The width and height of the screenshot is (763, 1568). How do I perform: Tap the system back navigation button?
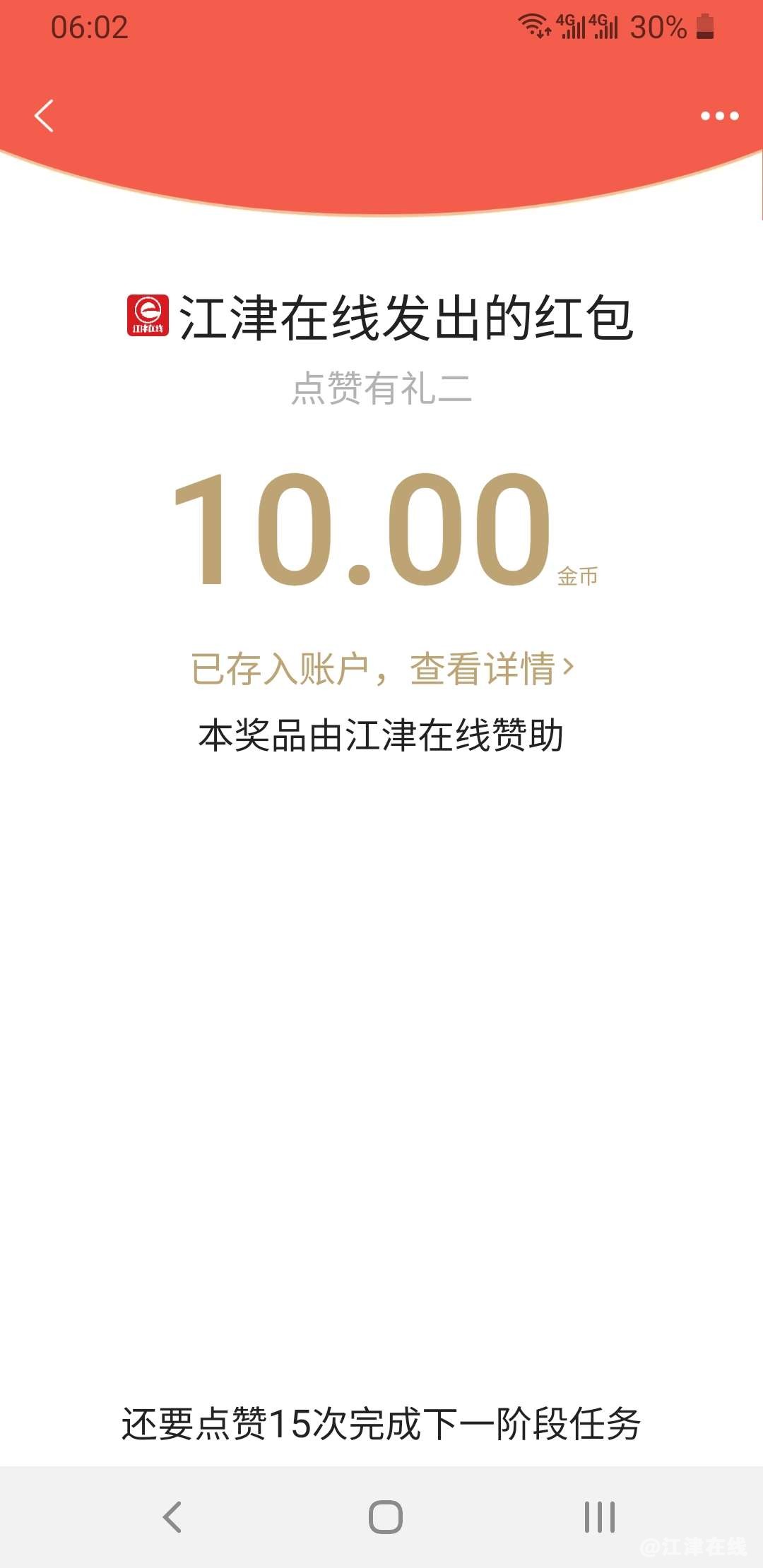click(x=172, y=1516)
